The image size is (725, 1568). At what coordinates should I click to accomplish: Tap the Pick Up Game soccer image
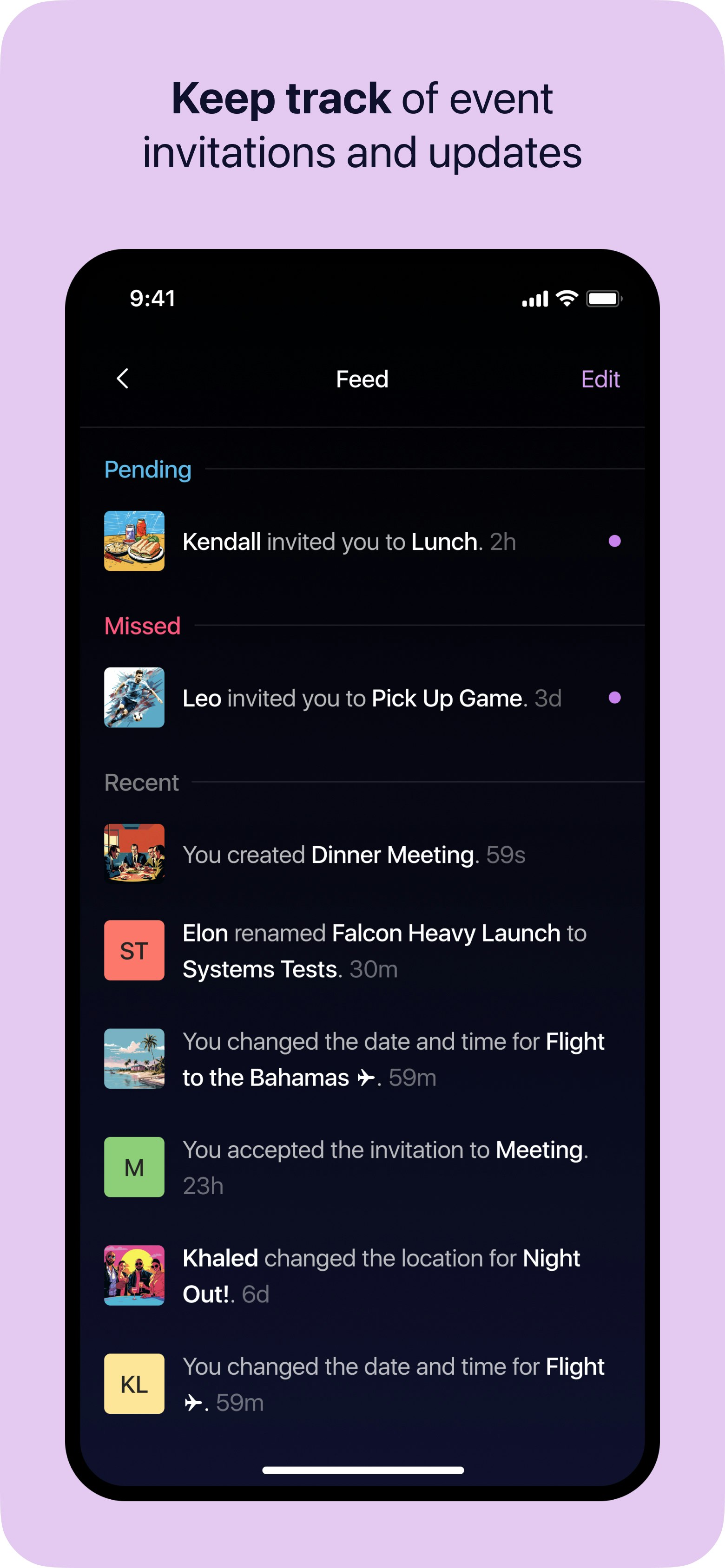135,697
